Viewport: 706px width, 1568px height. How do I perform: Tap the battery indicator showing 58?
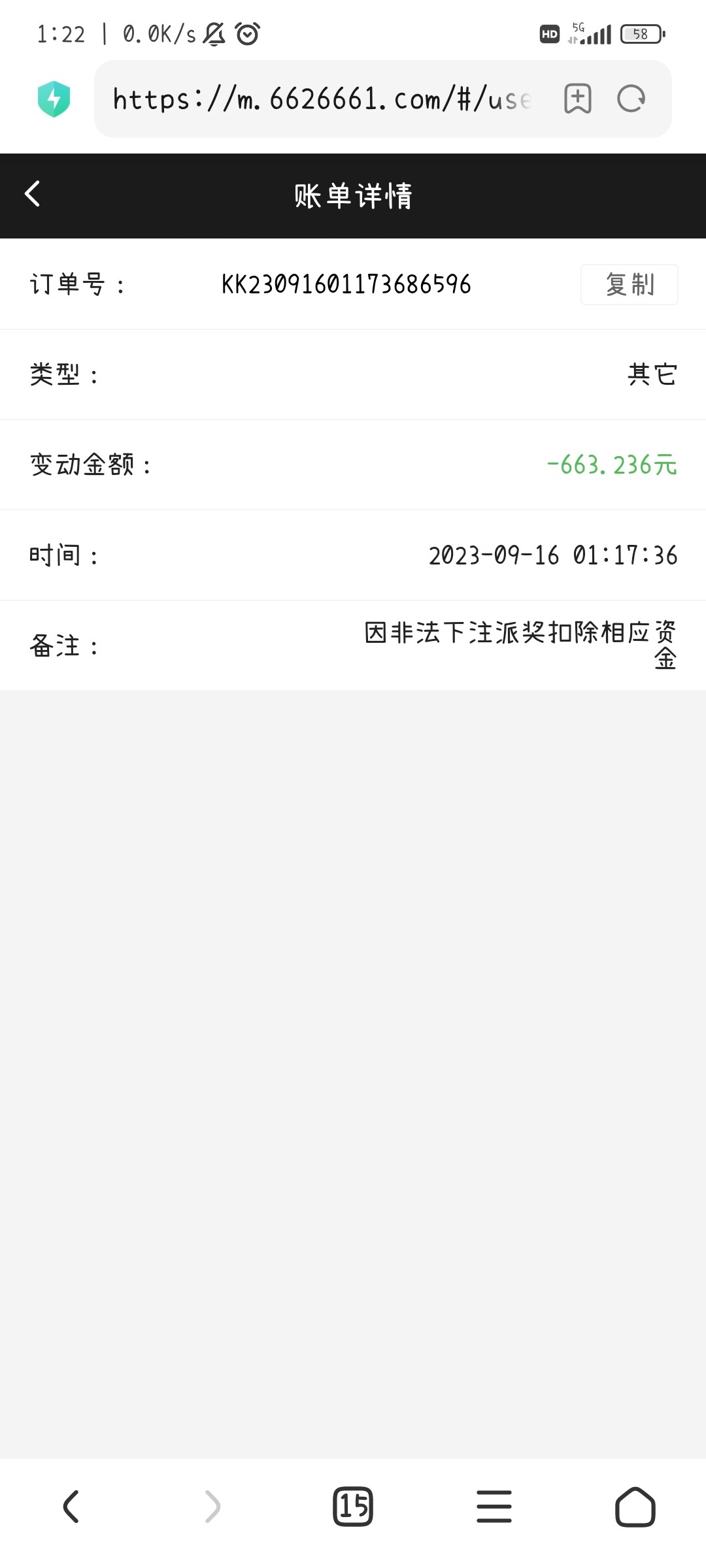coord(641,33)
